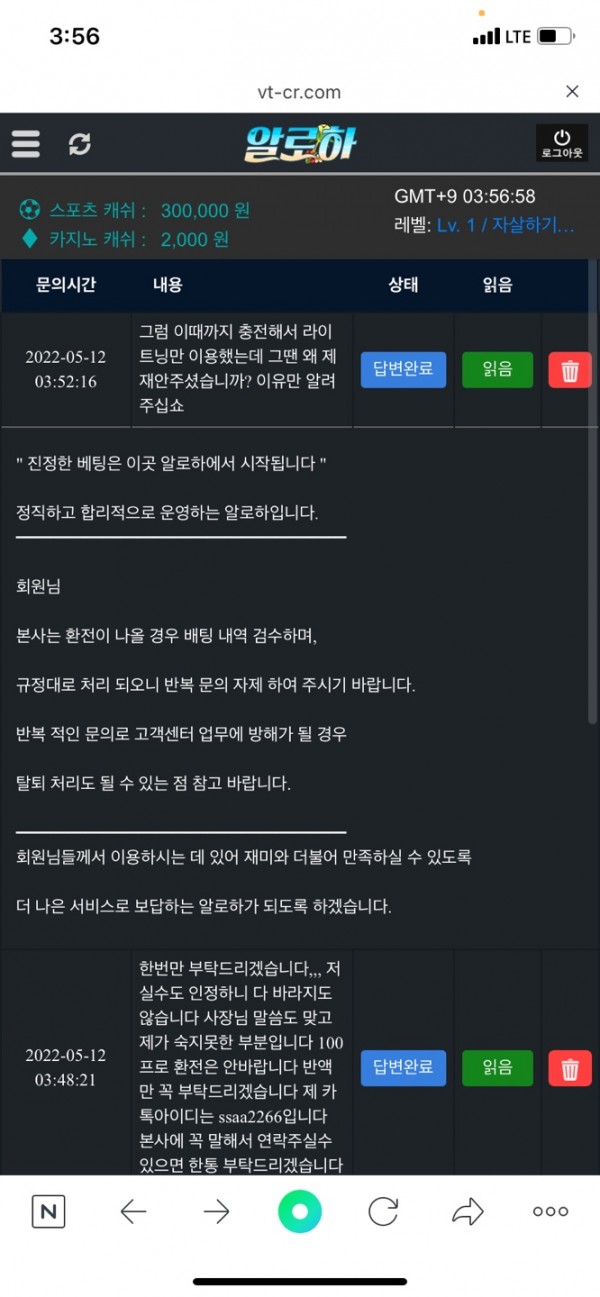
Task: Tap 읽음 on the 03:52:16 inquiry
Action: 497,369
